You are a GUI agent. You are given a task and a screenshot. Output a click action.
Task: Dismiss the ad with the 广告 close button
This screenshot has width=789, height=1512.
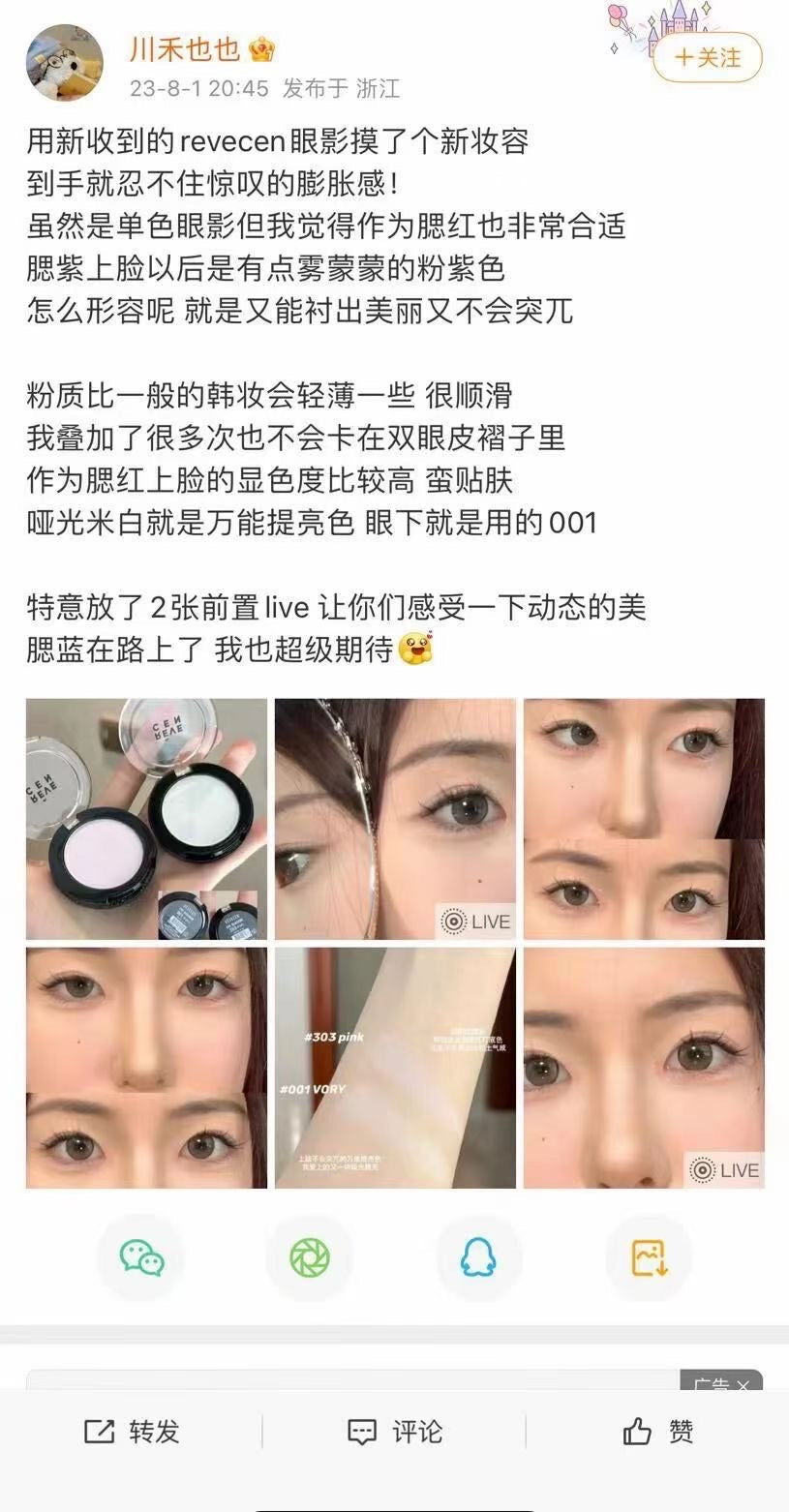coord(743,1386)
